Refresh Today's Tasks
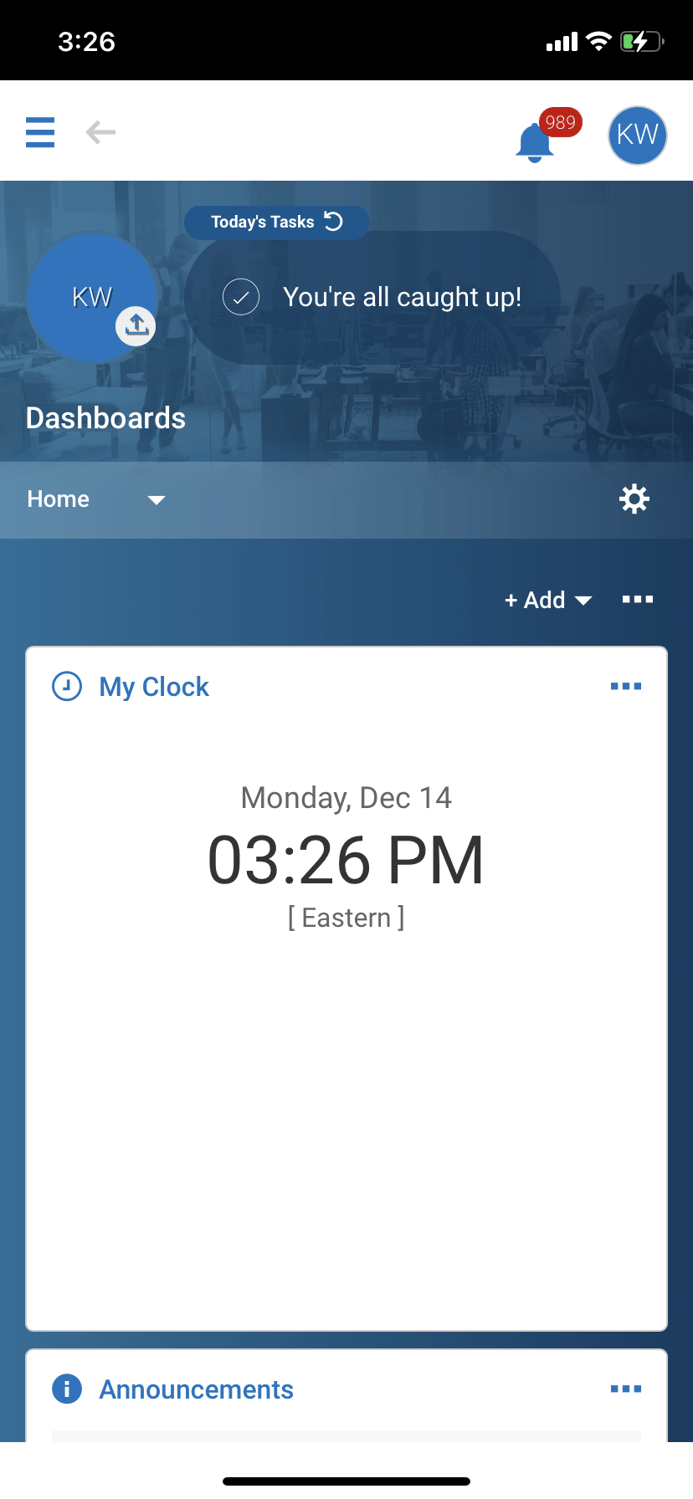The height and width of the screenshot is (1499, 693). [334, 222]
